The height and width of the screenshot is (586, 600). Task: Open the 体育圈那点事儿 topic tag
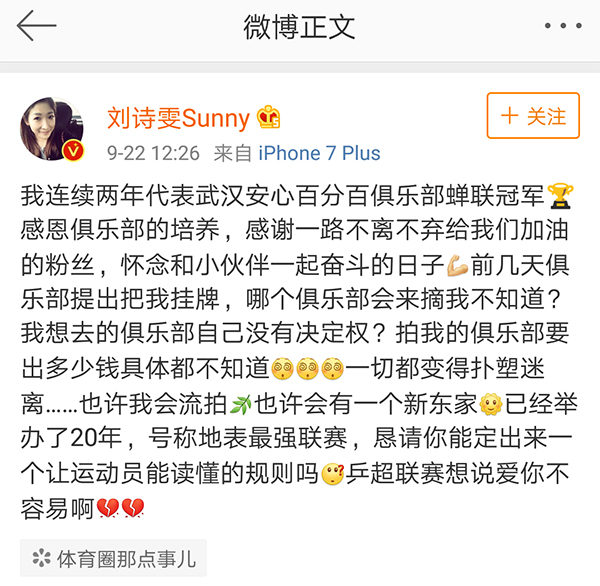coord(113,557)
